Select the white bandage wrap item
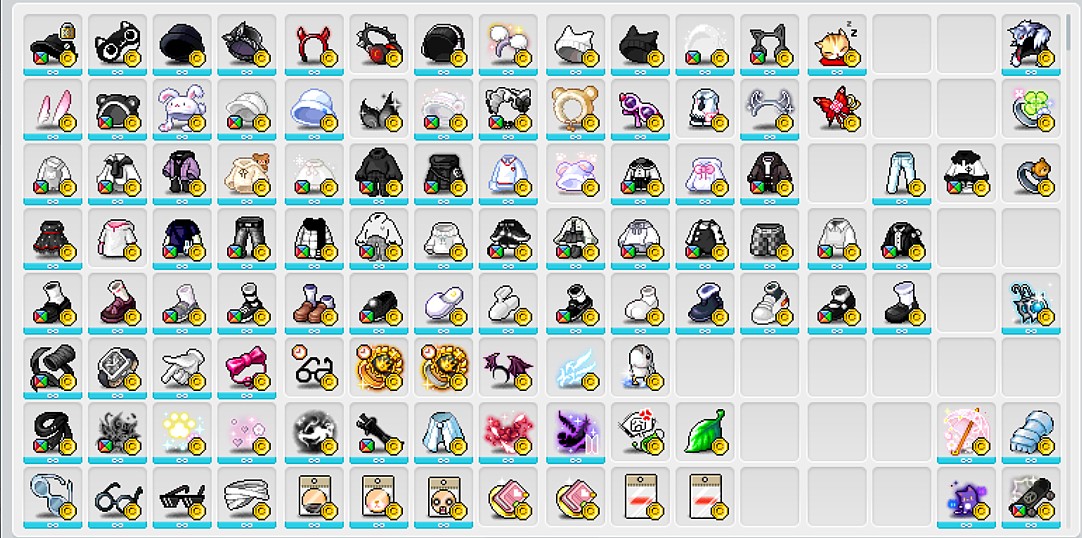 pyautogui.click(x=247, y=497)
